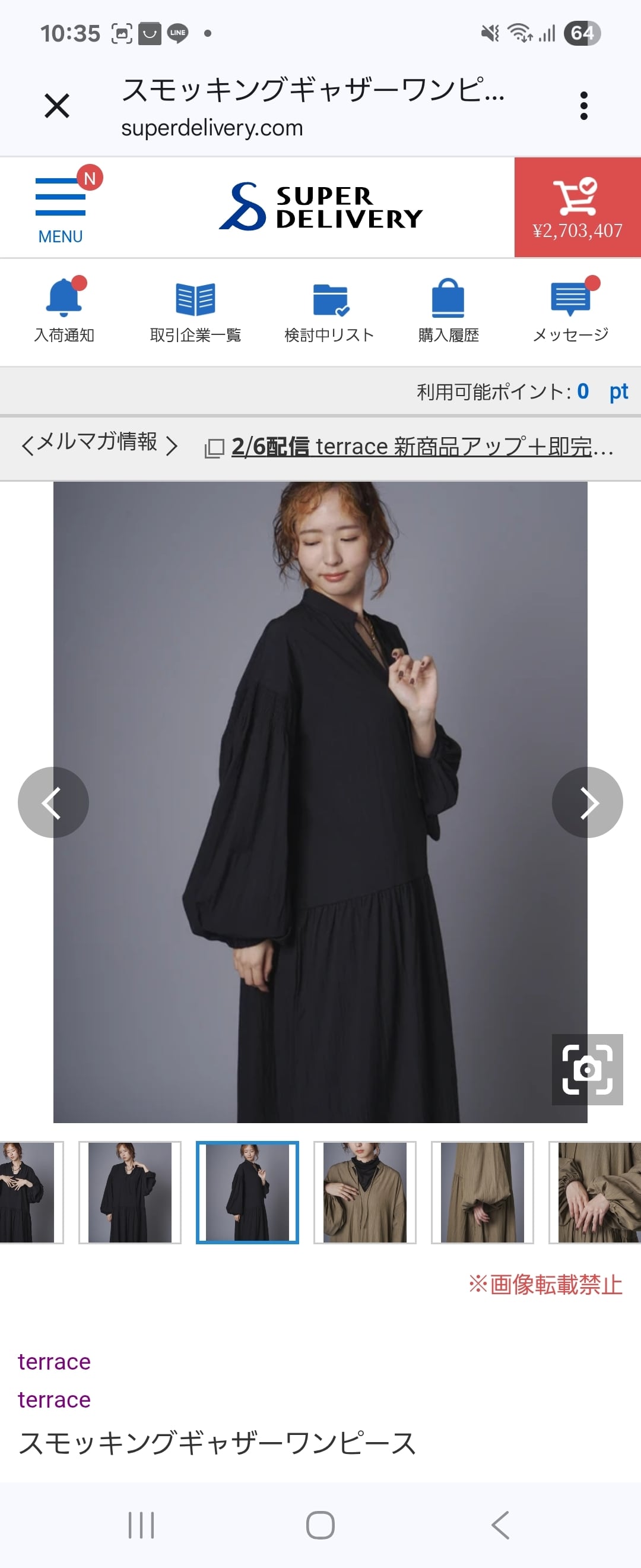Go to the system home screen
641x1568 pixels.
point(320,1525)
